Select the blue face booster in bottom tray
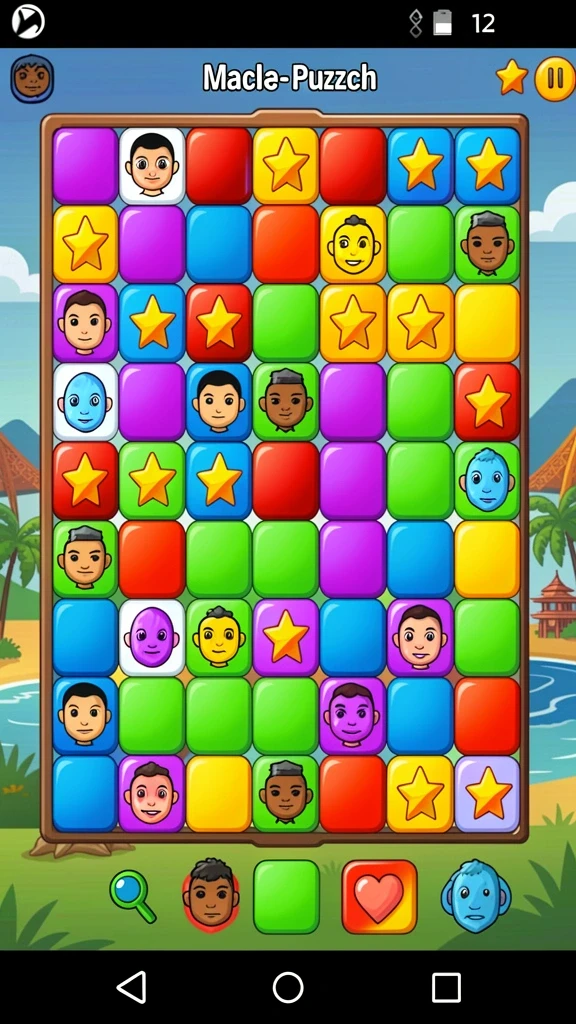The width and height of the screenshot is (576, 1024). point(476,895)
